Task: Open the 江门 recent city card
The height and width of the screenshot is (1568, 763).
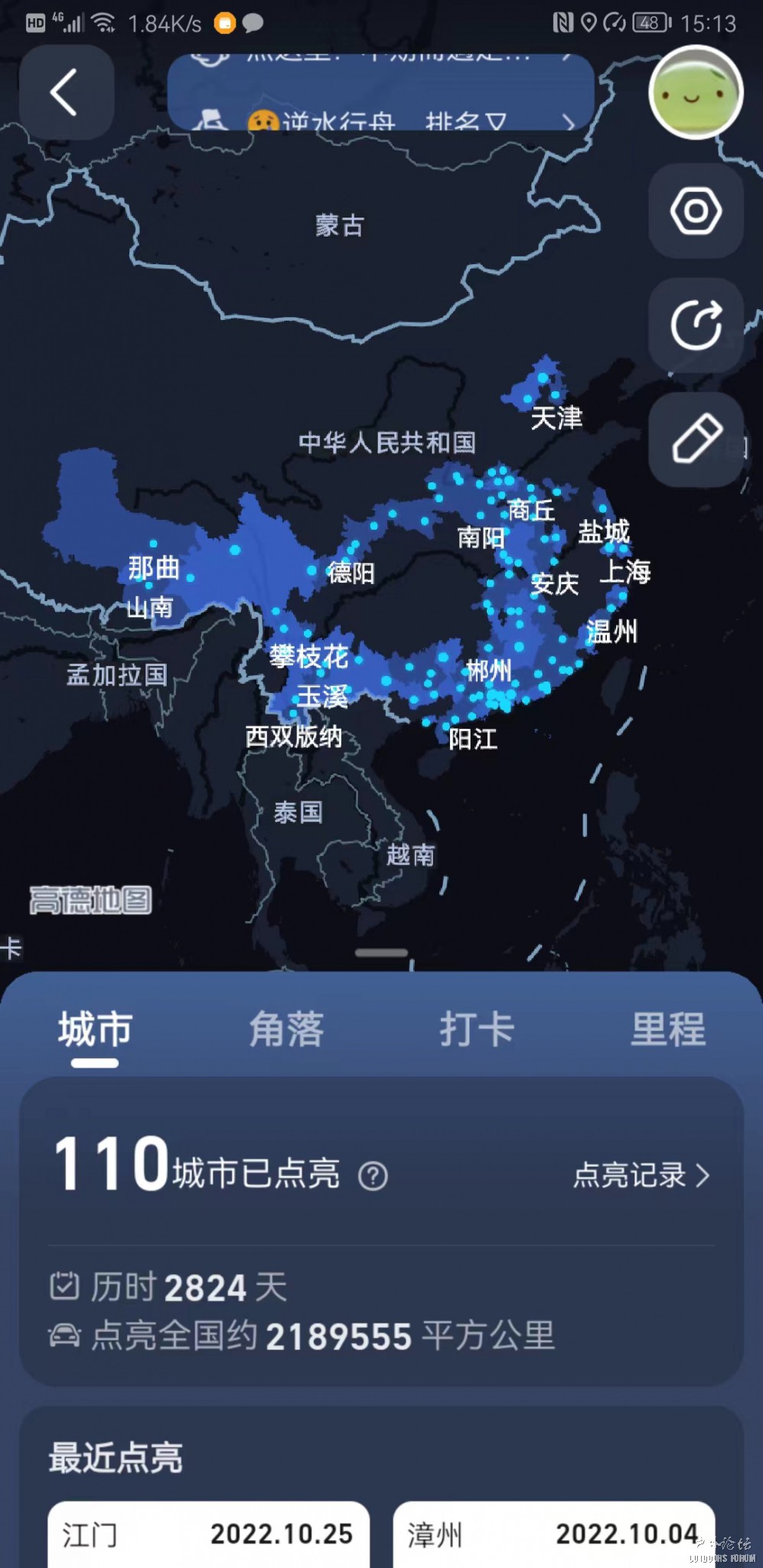Action: pos(208,1534)
